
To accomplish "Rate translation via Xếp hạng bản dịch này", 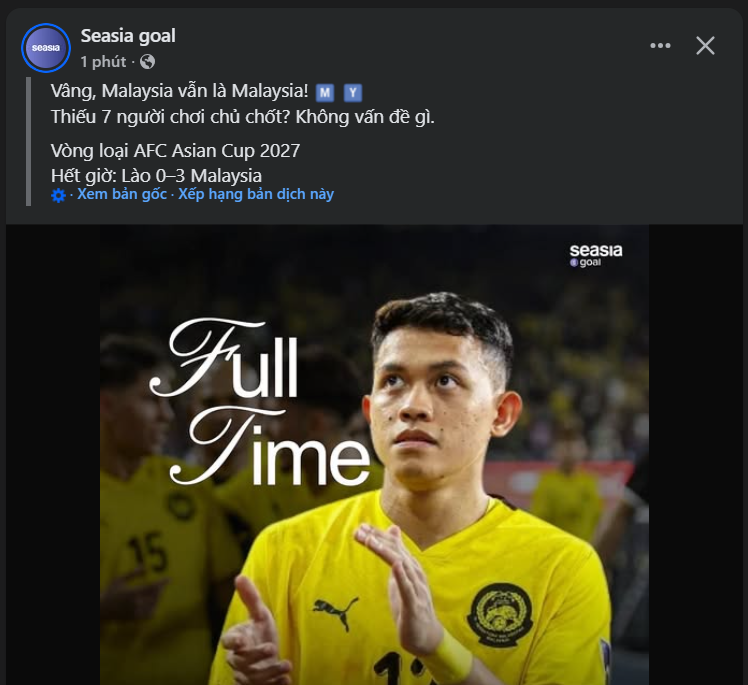I will (256, 195).
